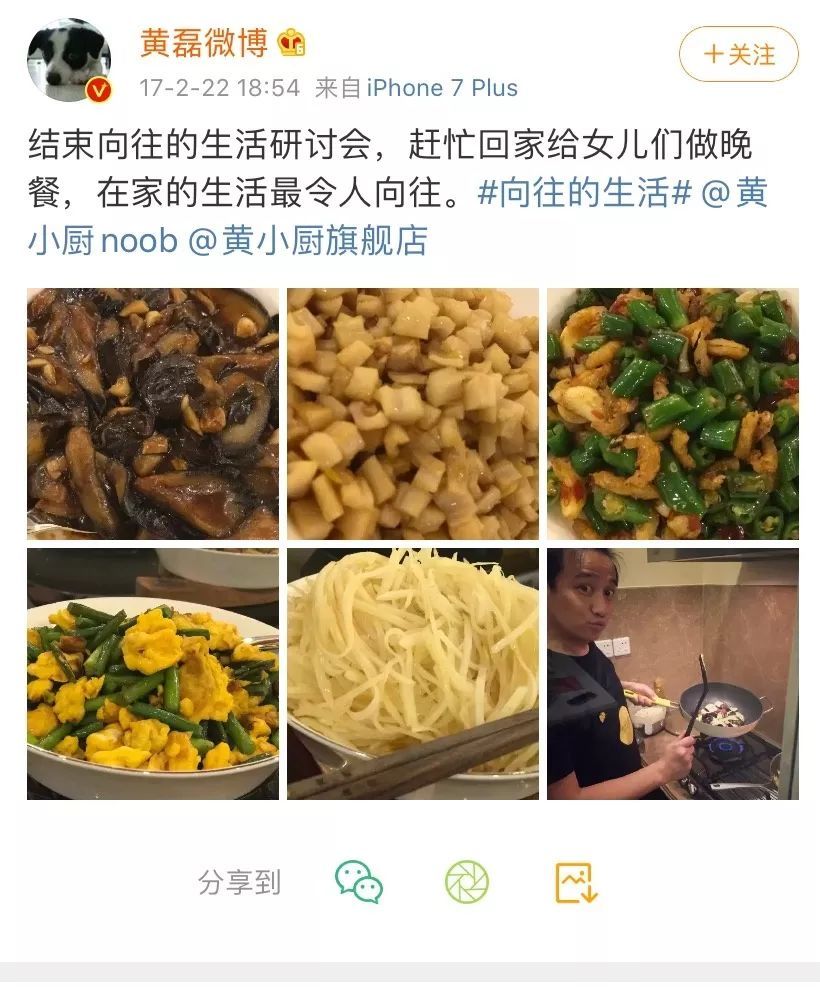View the egg and green beans photo
The image size is (820, 987).
click(153, 673)
